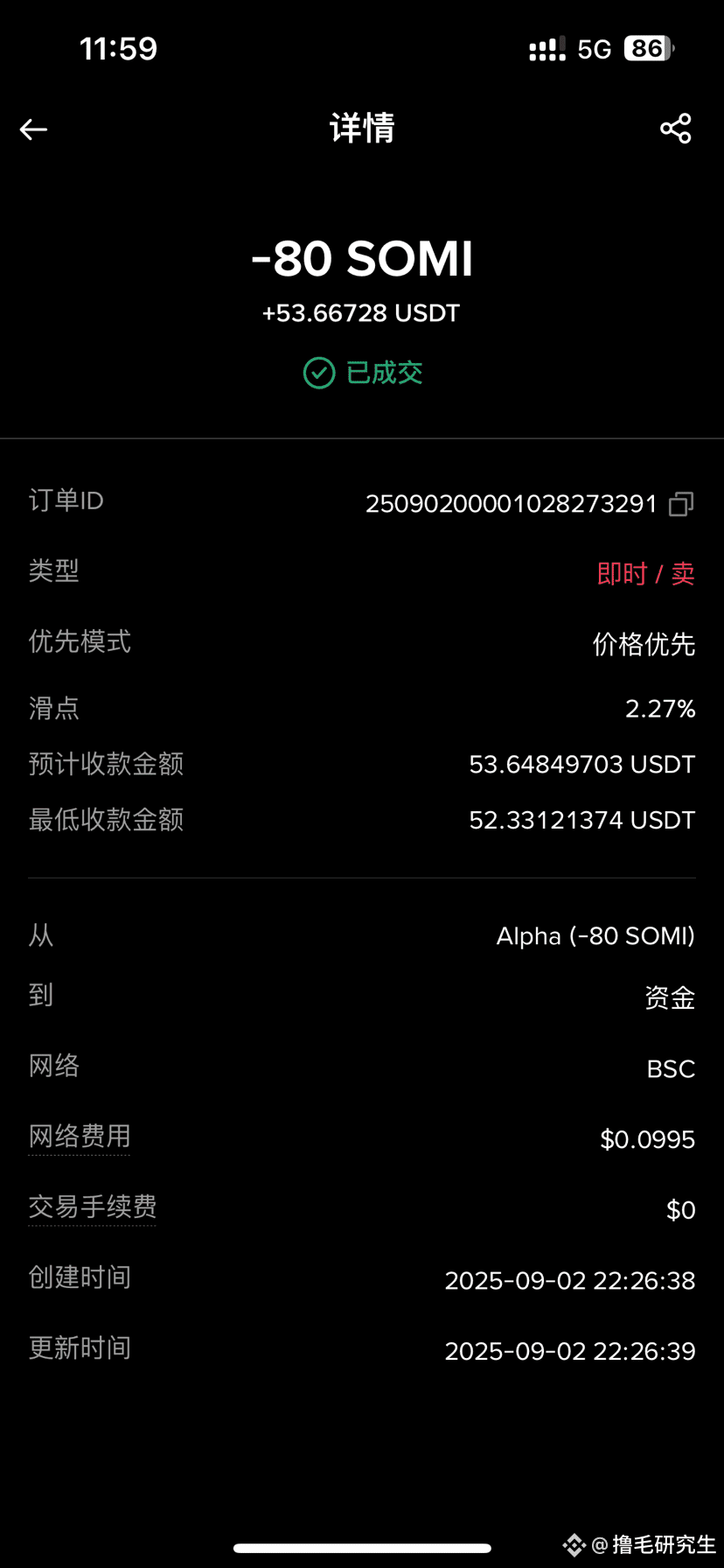Share this order's details
724x1568 pixels.
[675, 129]
